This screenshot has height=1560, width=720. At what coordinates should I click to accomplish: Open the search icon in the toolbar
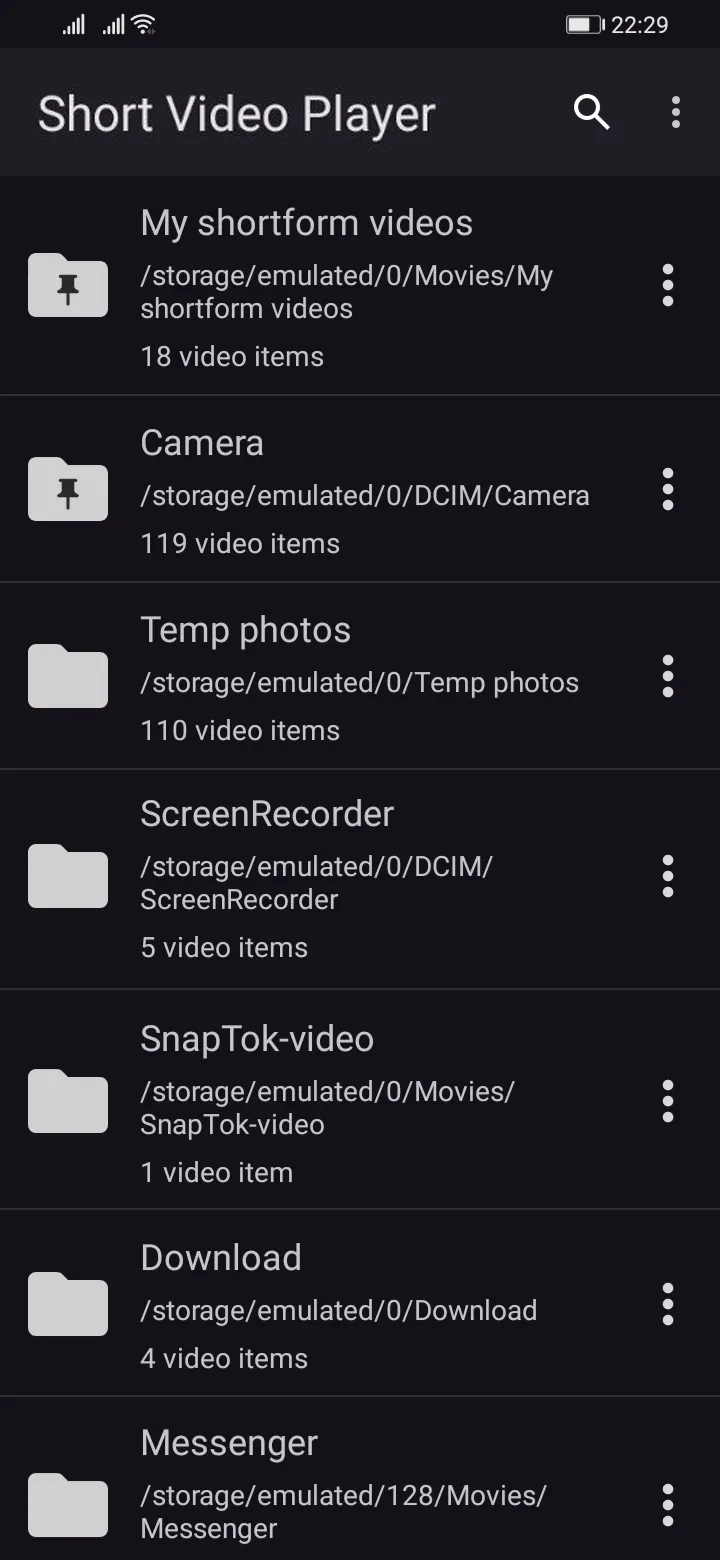point(591,113)
